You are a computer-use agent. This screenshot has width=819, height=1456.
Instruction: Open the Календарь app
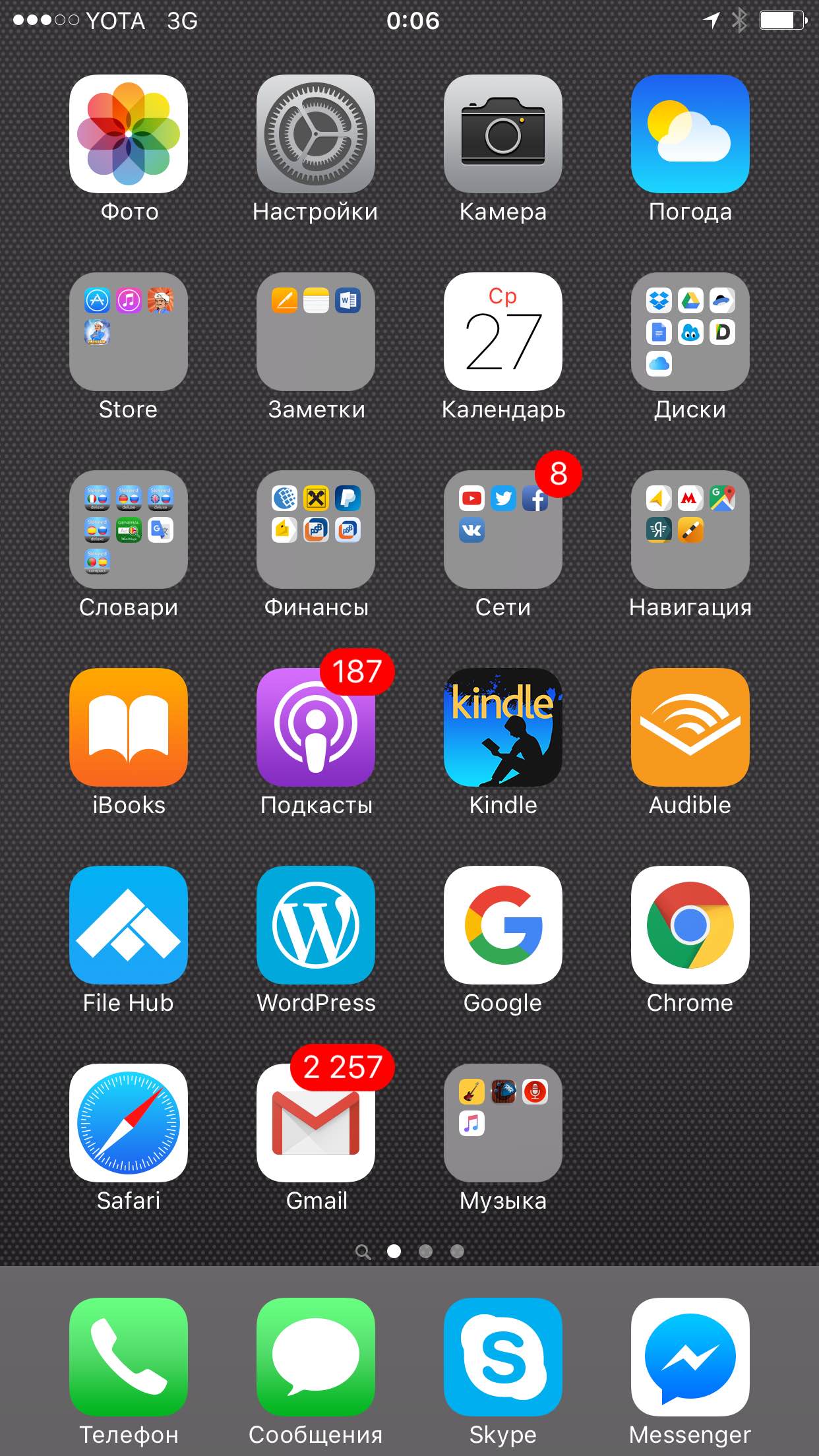pyautogui.click(x=503, y=332)
